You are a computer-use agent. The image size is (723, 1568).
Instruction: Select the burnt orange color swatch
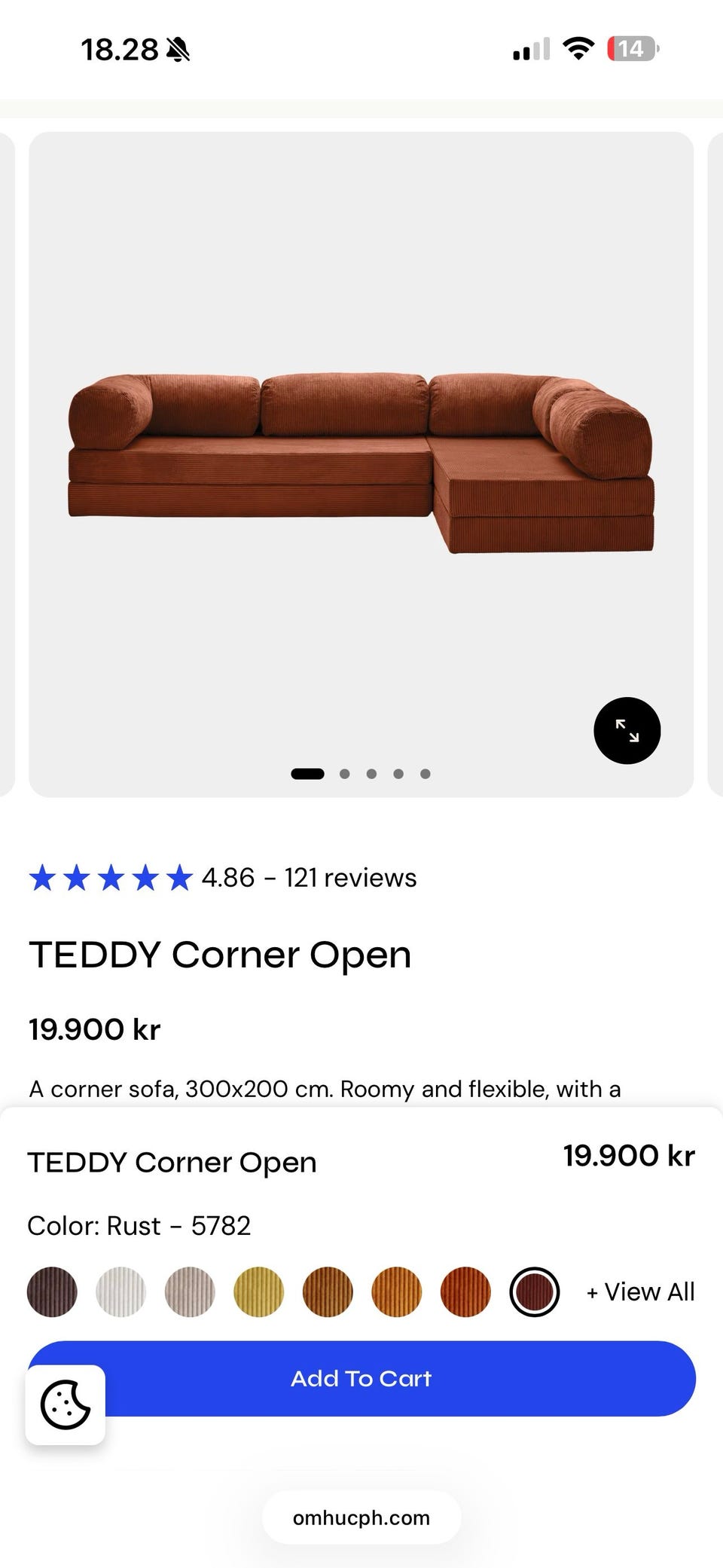pyautogui.click(x=465, y=1291)
